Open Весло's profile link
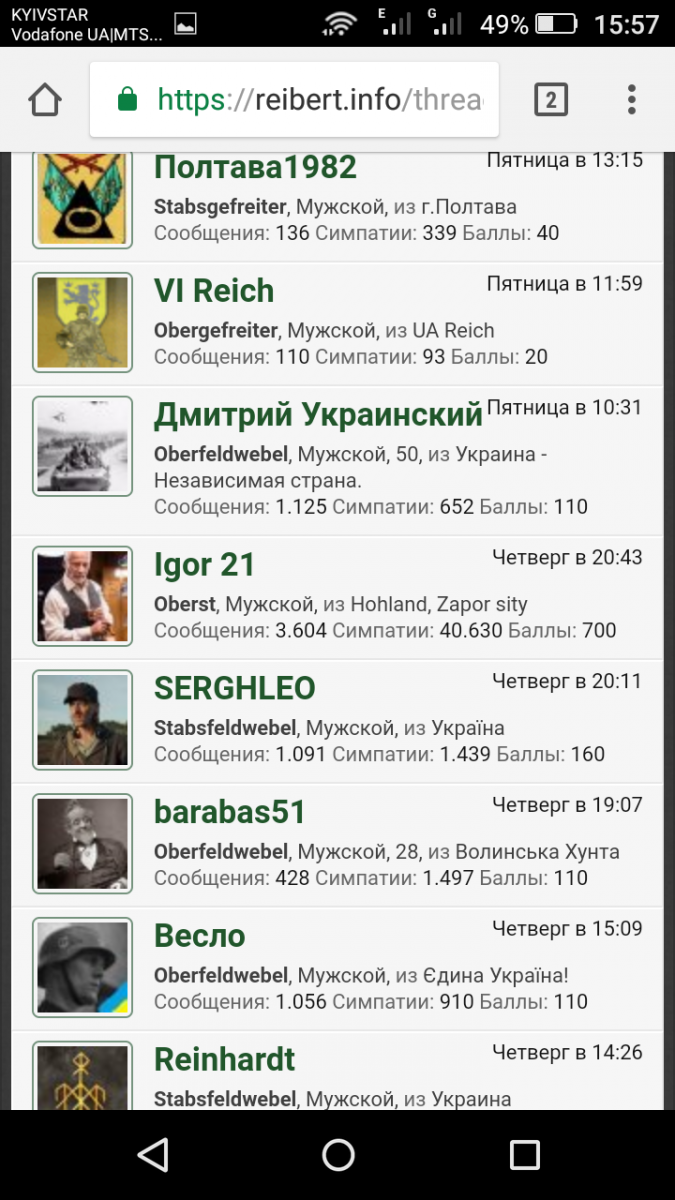 coord(200,936)
